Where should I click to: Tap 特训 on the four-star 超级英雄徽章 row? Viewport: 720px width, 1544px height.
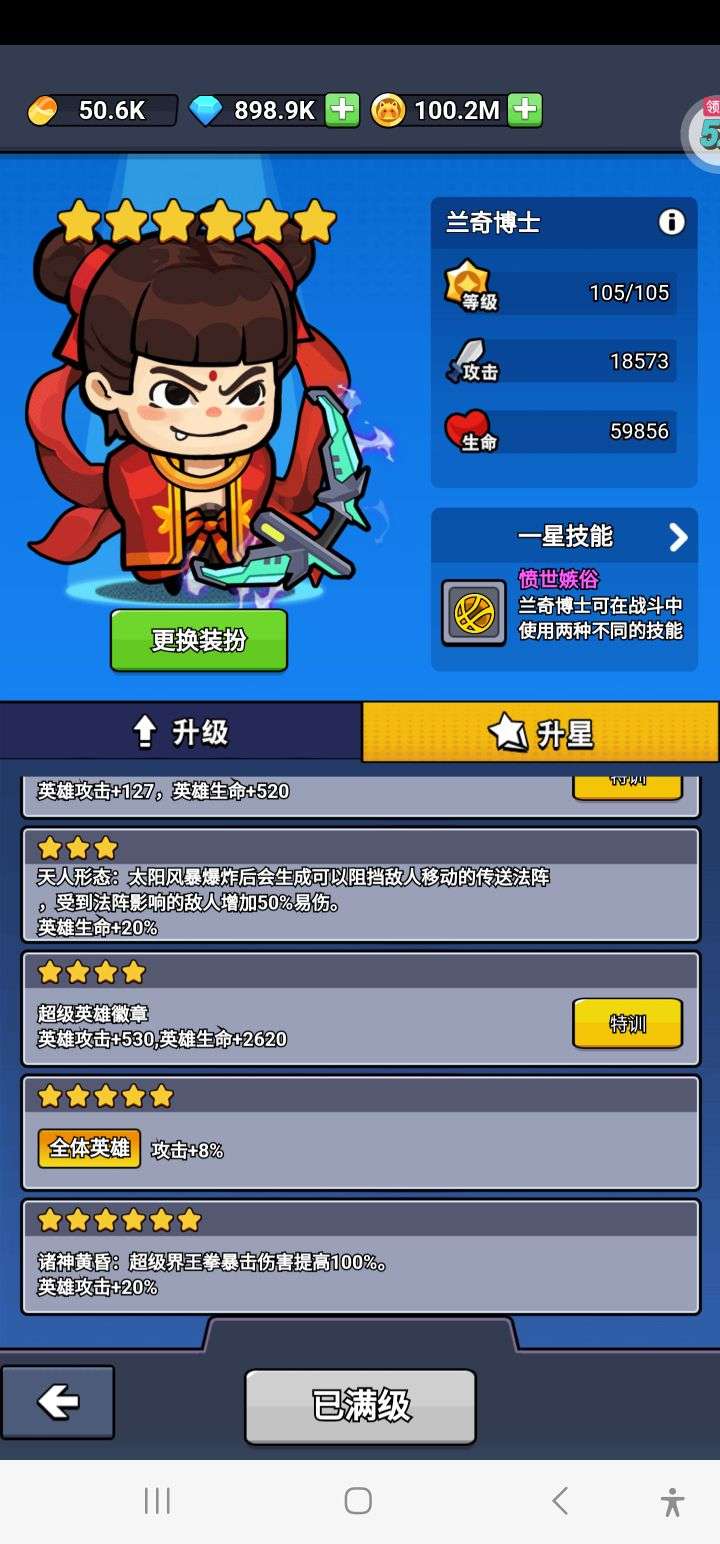click(x=627, y=1024)
